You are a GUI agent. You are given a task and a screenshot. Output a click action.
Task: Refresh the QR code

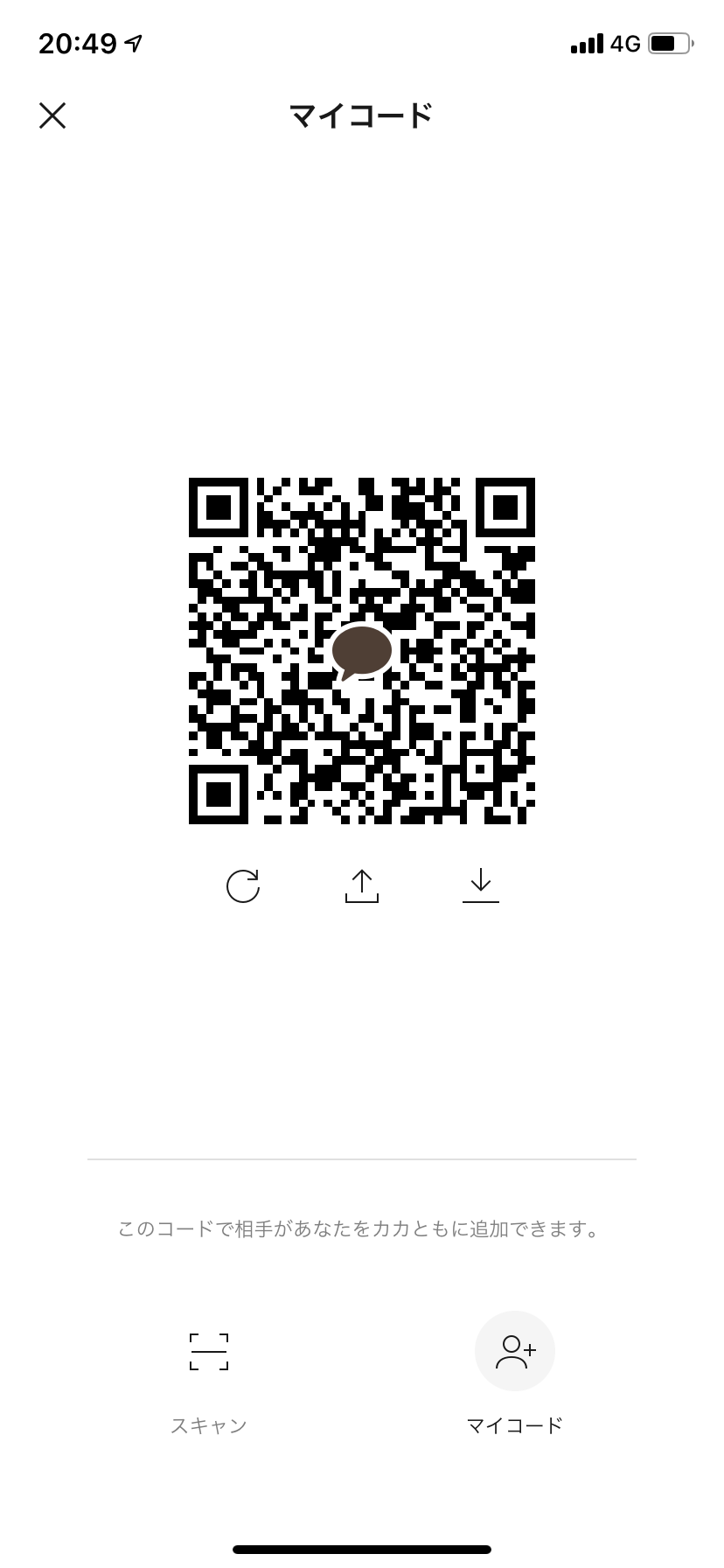pos(243,885)
